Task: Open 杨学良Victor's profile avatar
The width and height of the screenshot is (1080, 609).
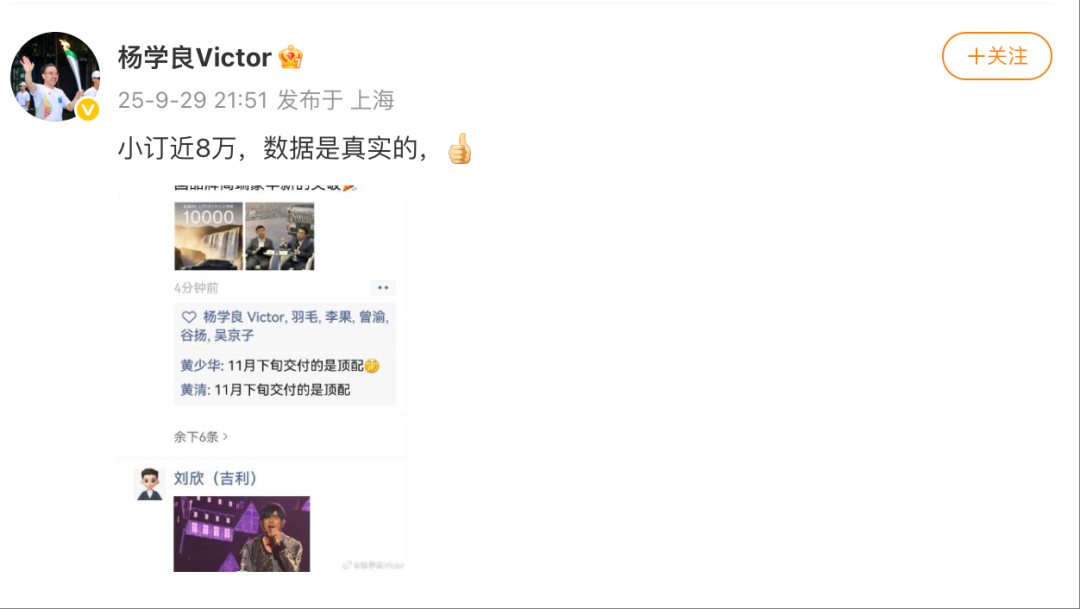Action: [x=55, y=76]
